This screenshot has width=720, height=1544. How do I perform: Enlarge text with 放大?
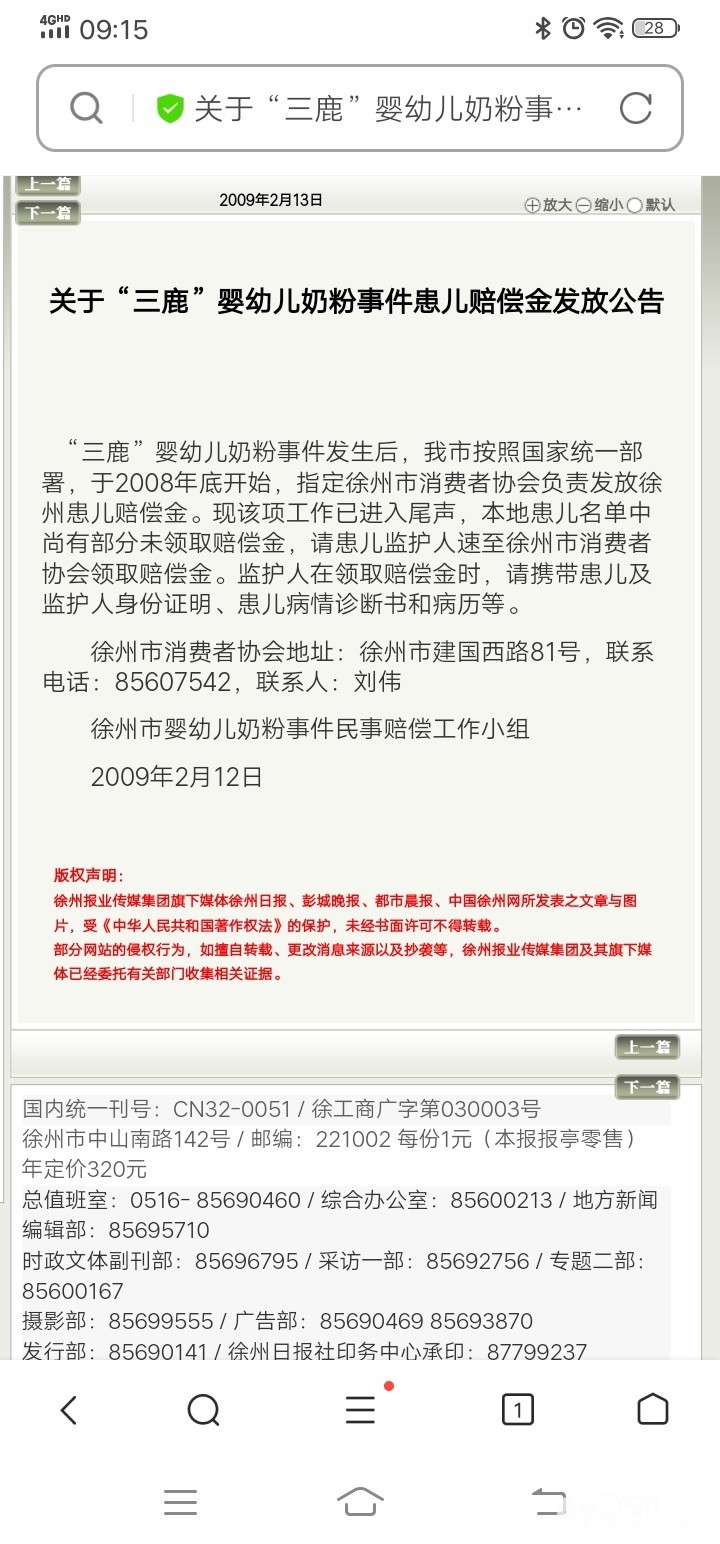pyautogui.click(x=548, y=205)
